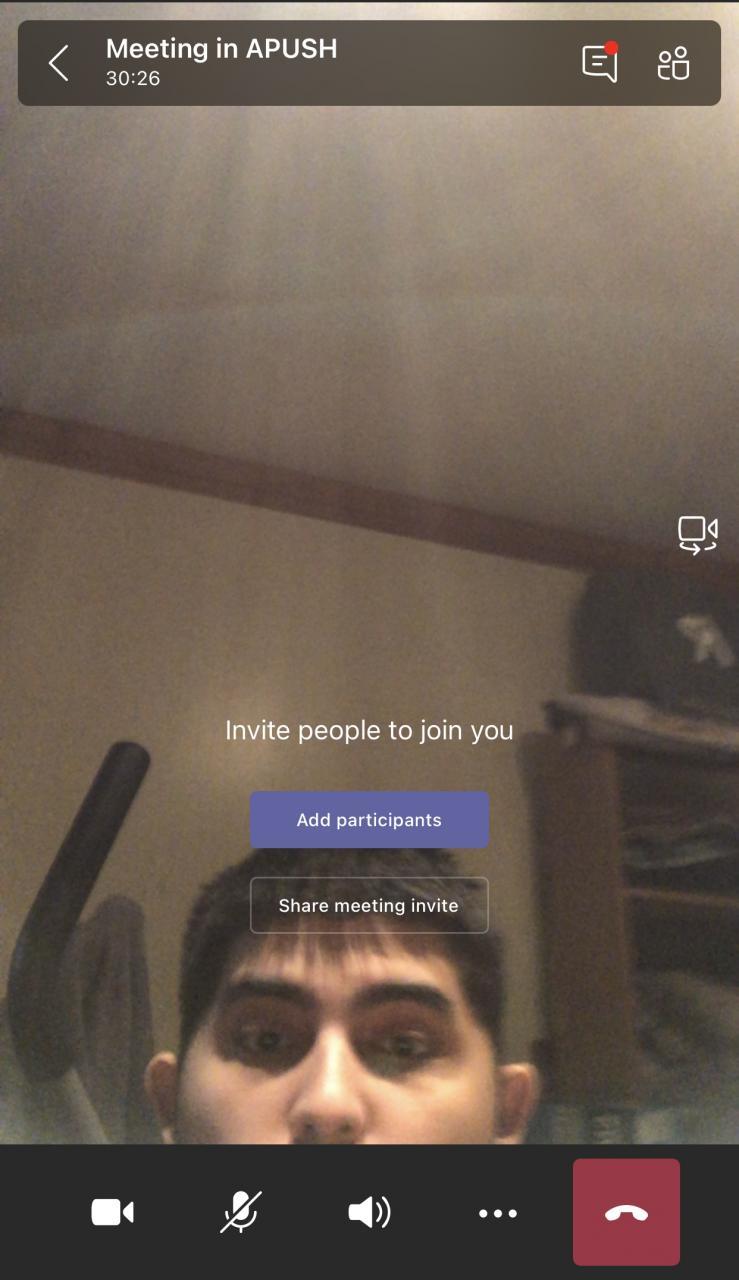
Task: Go back from the meeting screen
Action: [x=59, y=63]
